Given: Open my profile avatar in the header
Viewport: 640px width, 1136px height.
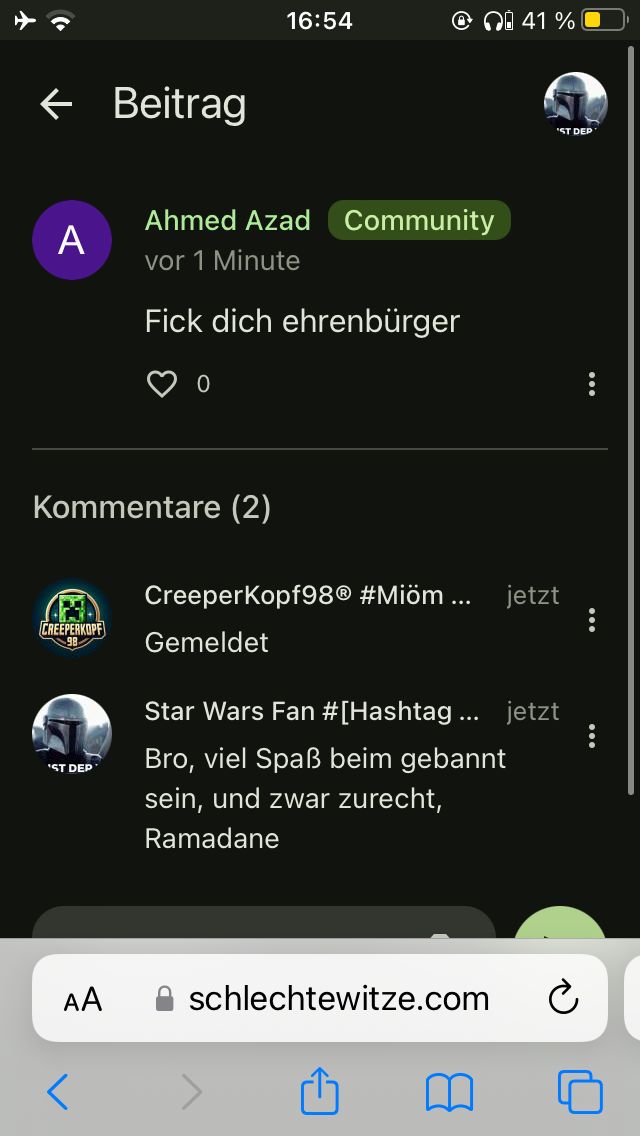Looking at the screenshot, I should pyautogui.click(x=575, y=104).
